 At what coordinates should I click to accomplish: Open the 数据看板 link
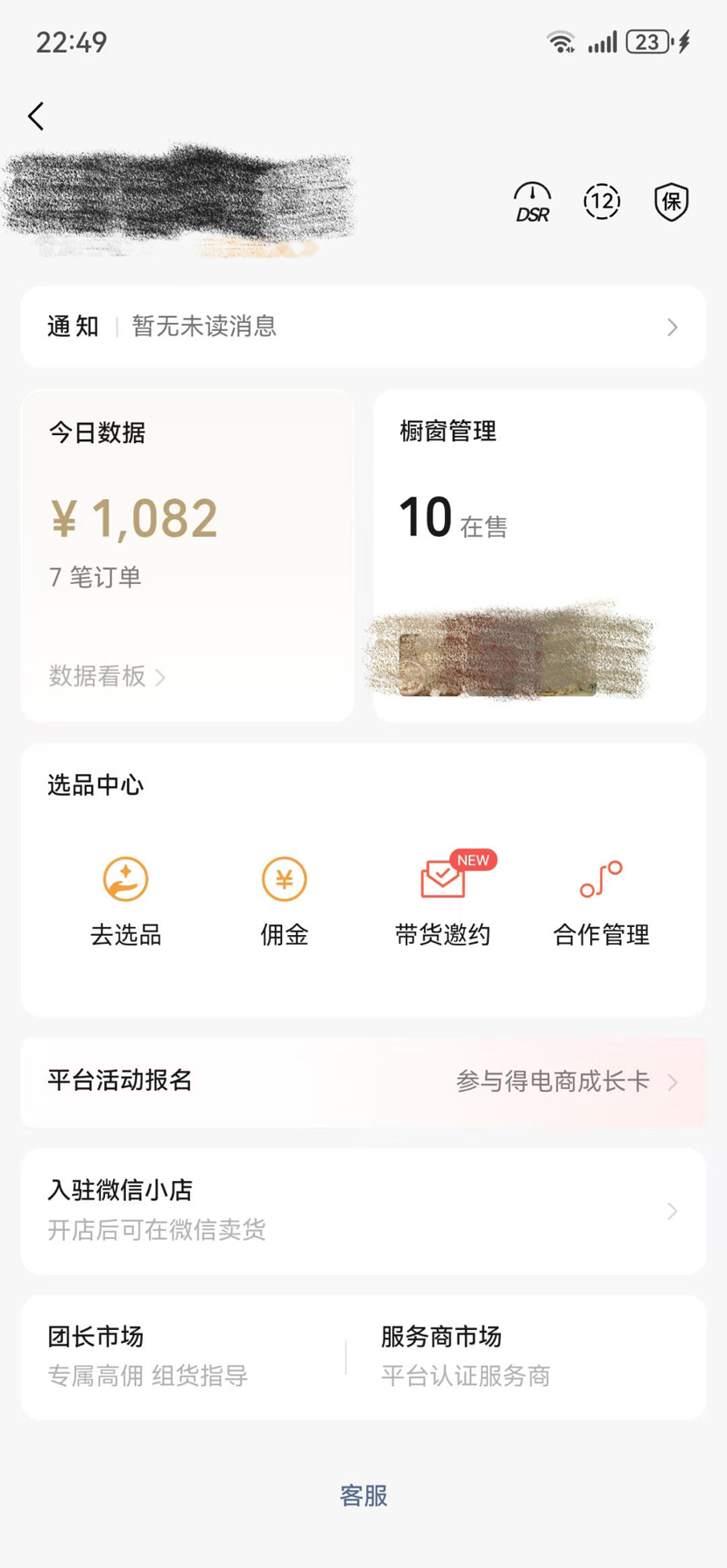(x=107, y=677)
